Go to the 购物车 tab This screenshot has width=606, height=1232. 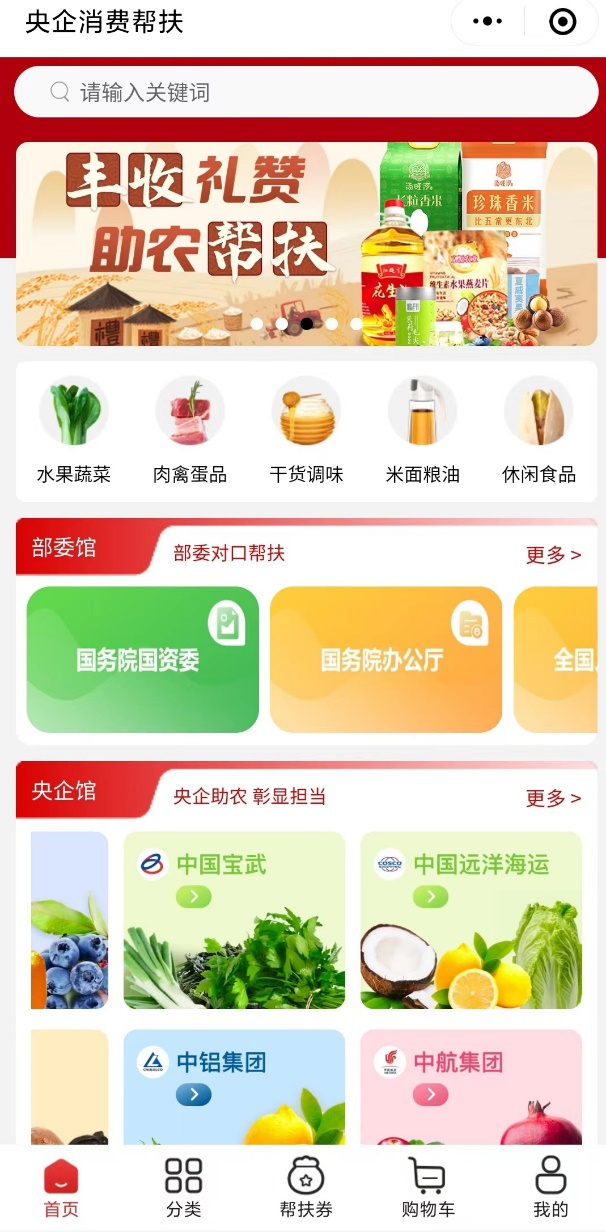pyautogui.click(x=428, y=1188)
